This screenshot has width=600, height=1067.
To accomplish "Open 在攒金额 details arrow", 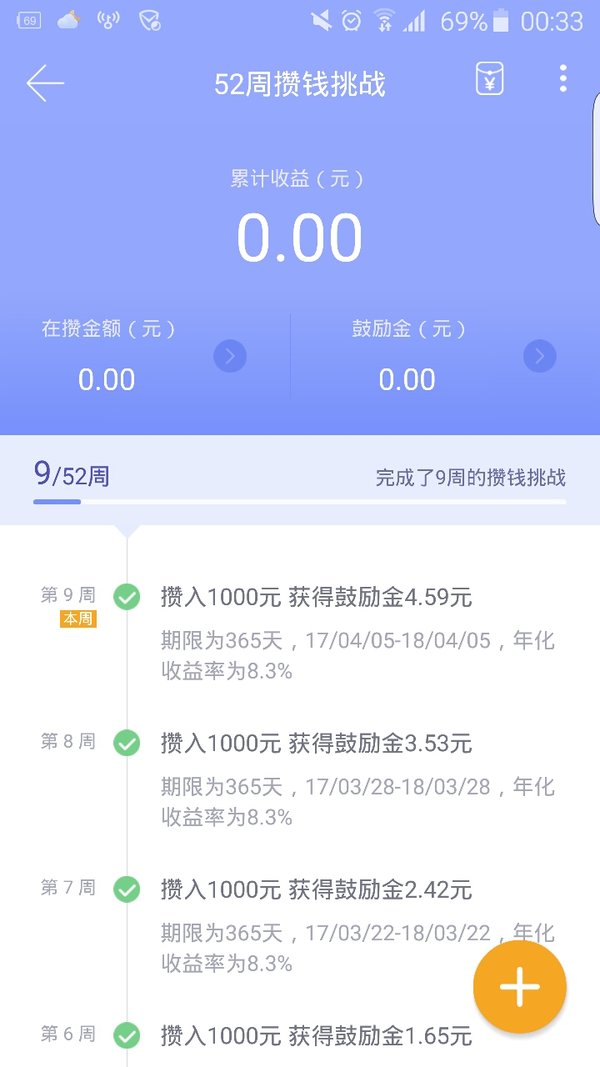I will point(230,356).
